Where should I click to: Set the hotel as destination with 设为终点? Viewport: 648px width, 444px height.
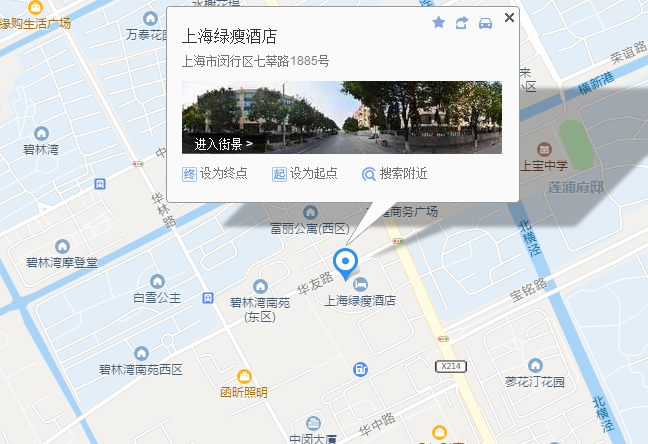tap(215, 173)
